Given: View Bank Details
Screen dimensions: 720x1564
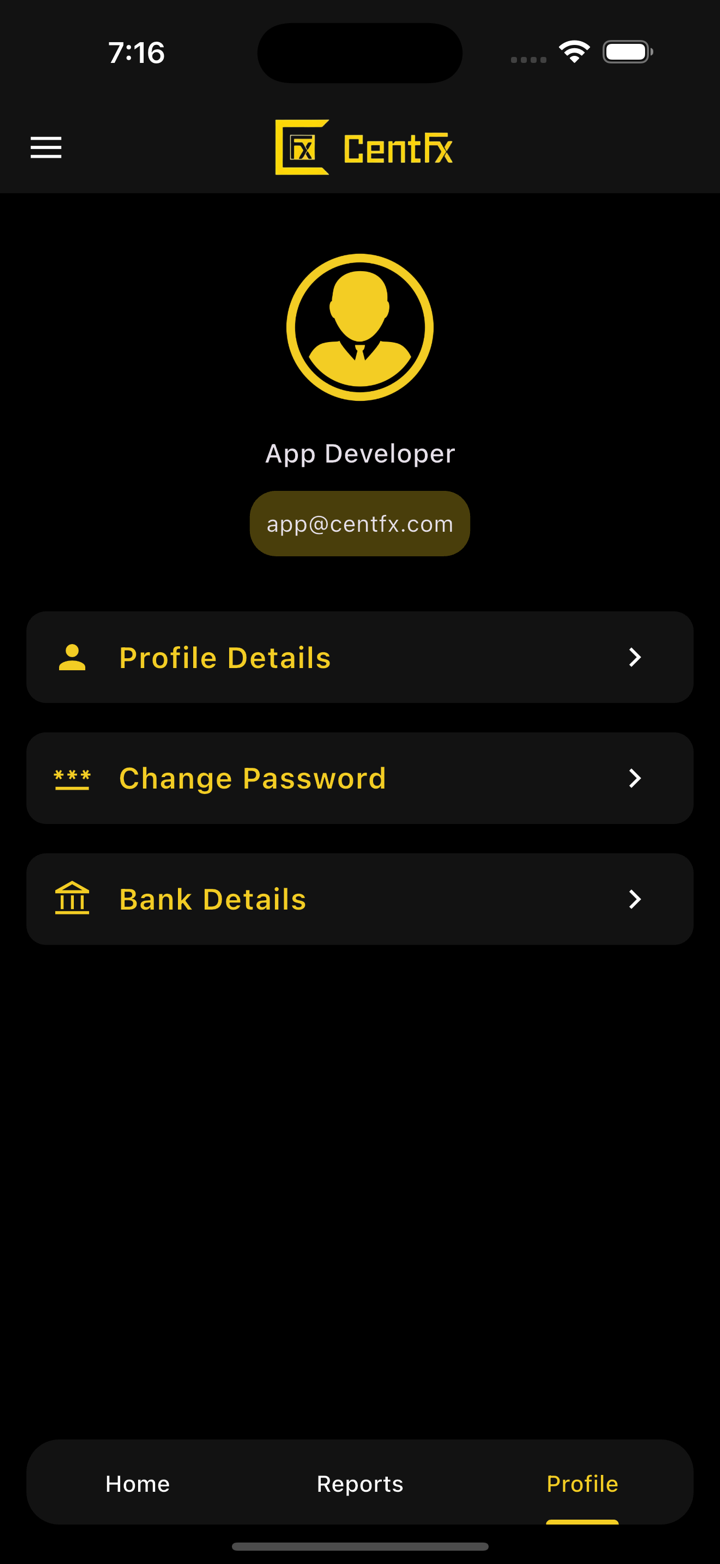Looking at the screenshot, I should (x=359, y=899).
